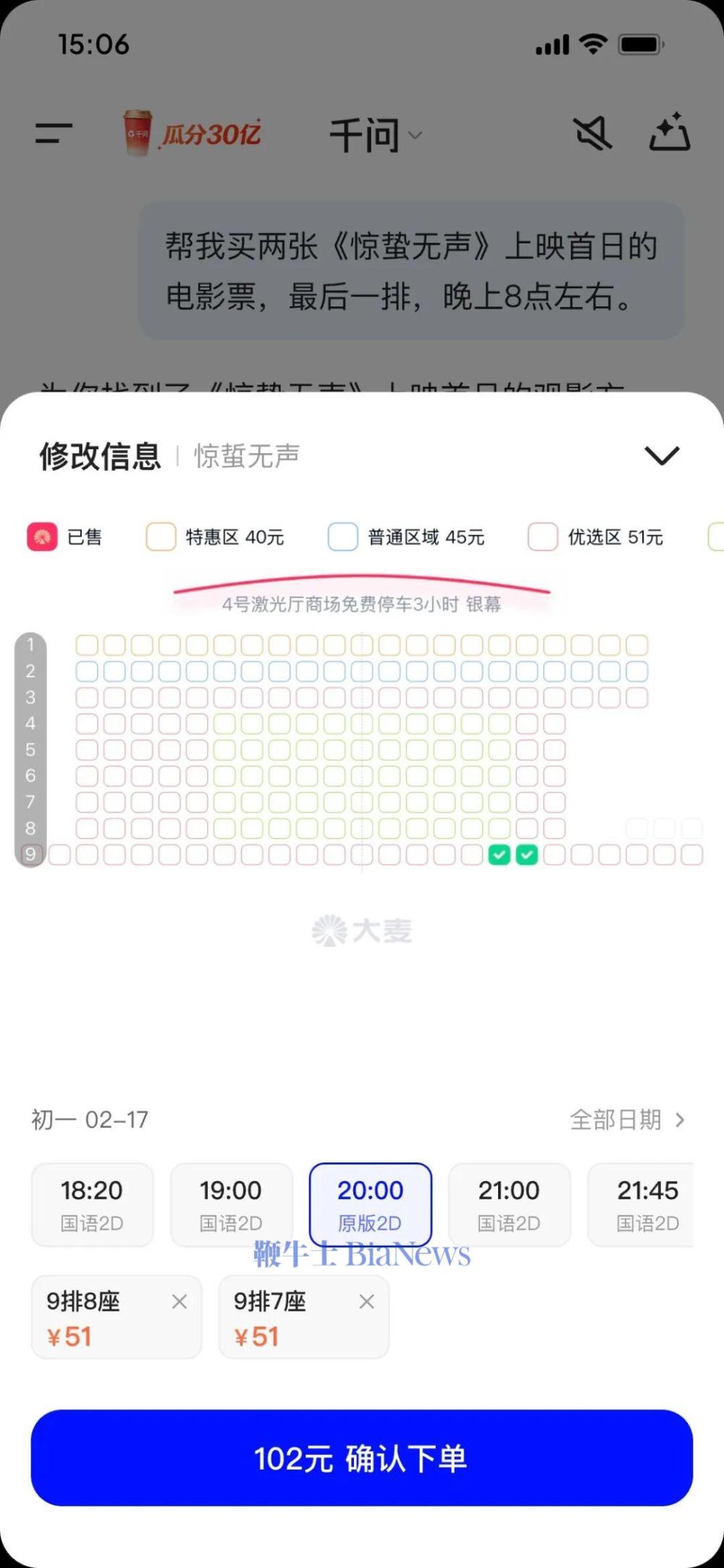This screenshot has height=1568, width=724.
Task: Open 全部日期 to see all dates
Action: coord(626,1120)
